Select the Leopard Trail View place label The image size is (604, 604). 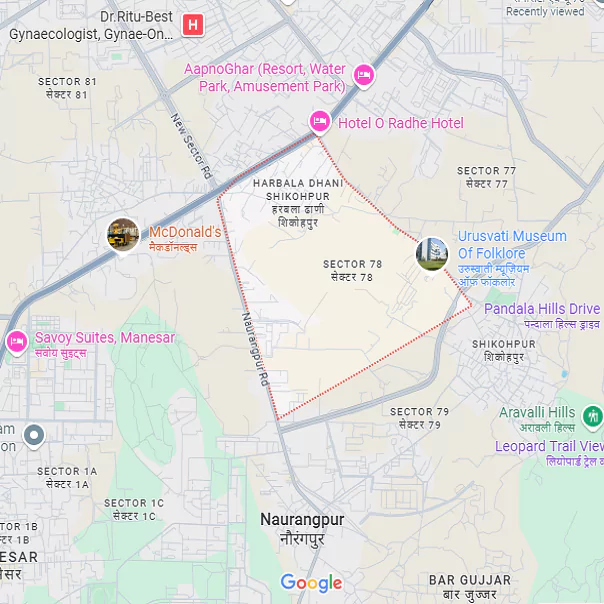549,446
